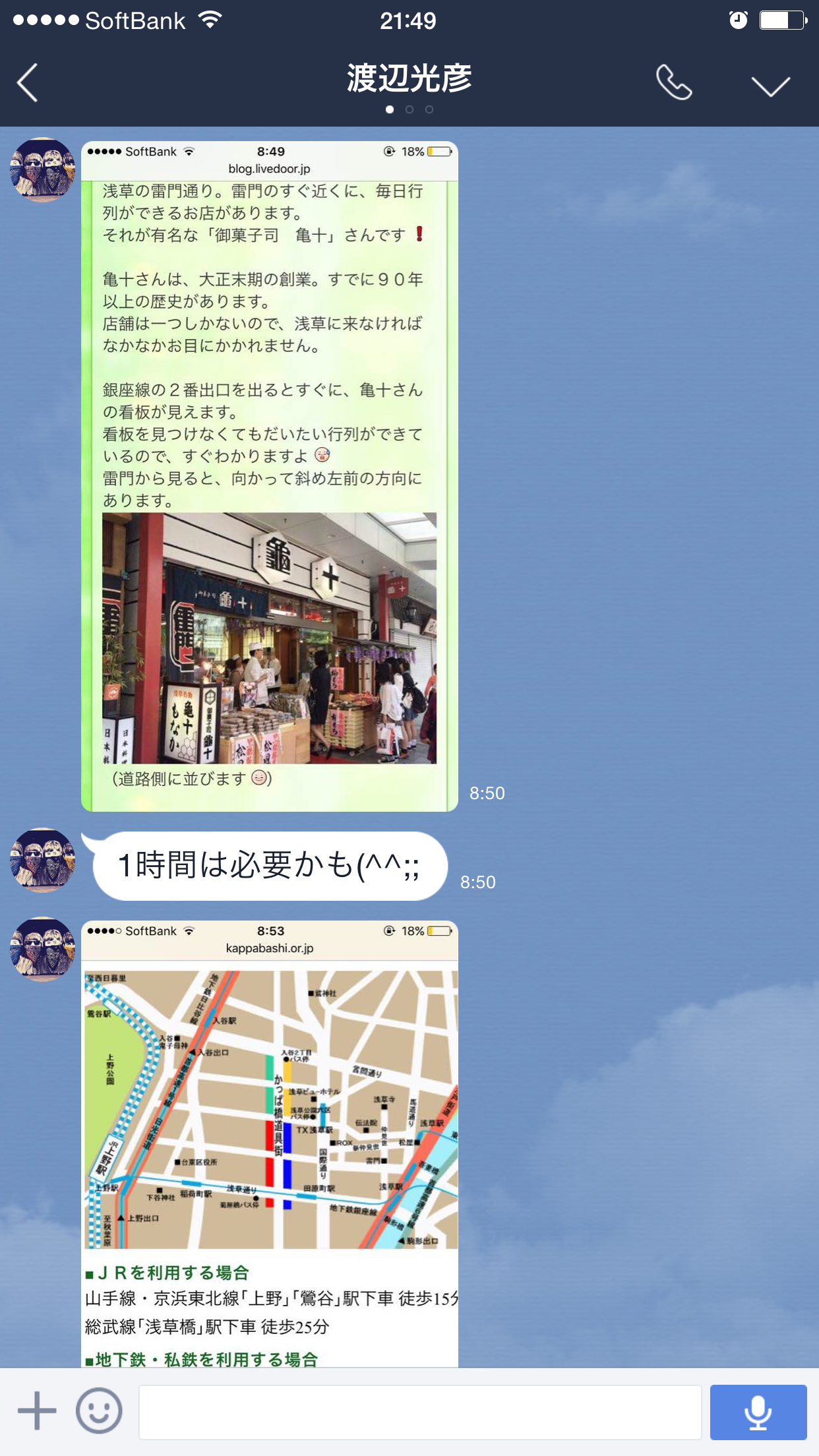Start a voice call with 渡辺光彦

(x=674, y=82)
